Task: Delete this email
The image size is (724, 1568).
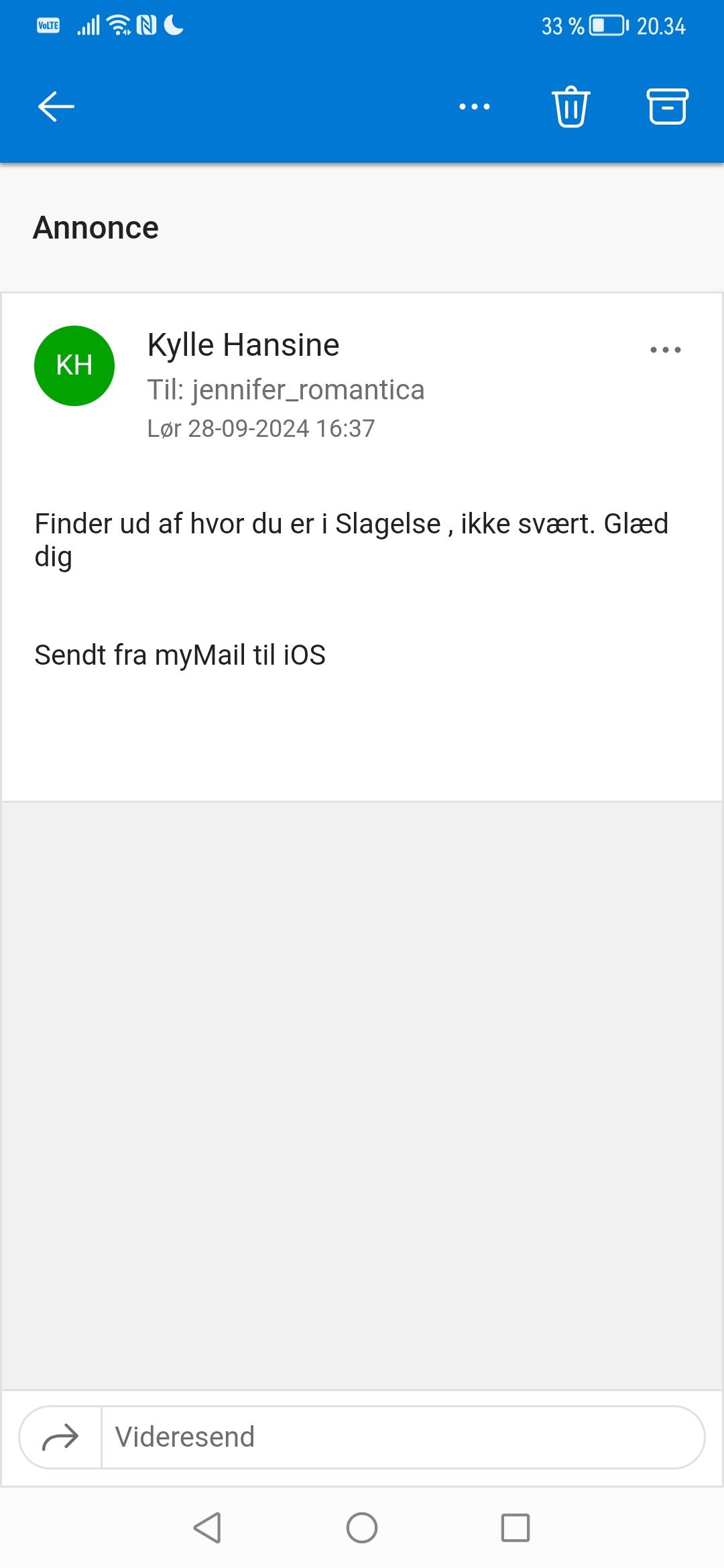Action: (570, 107)
